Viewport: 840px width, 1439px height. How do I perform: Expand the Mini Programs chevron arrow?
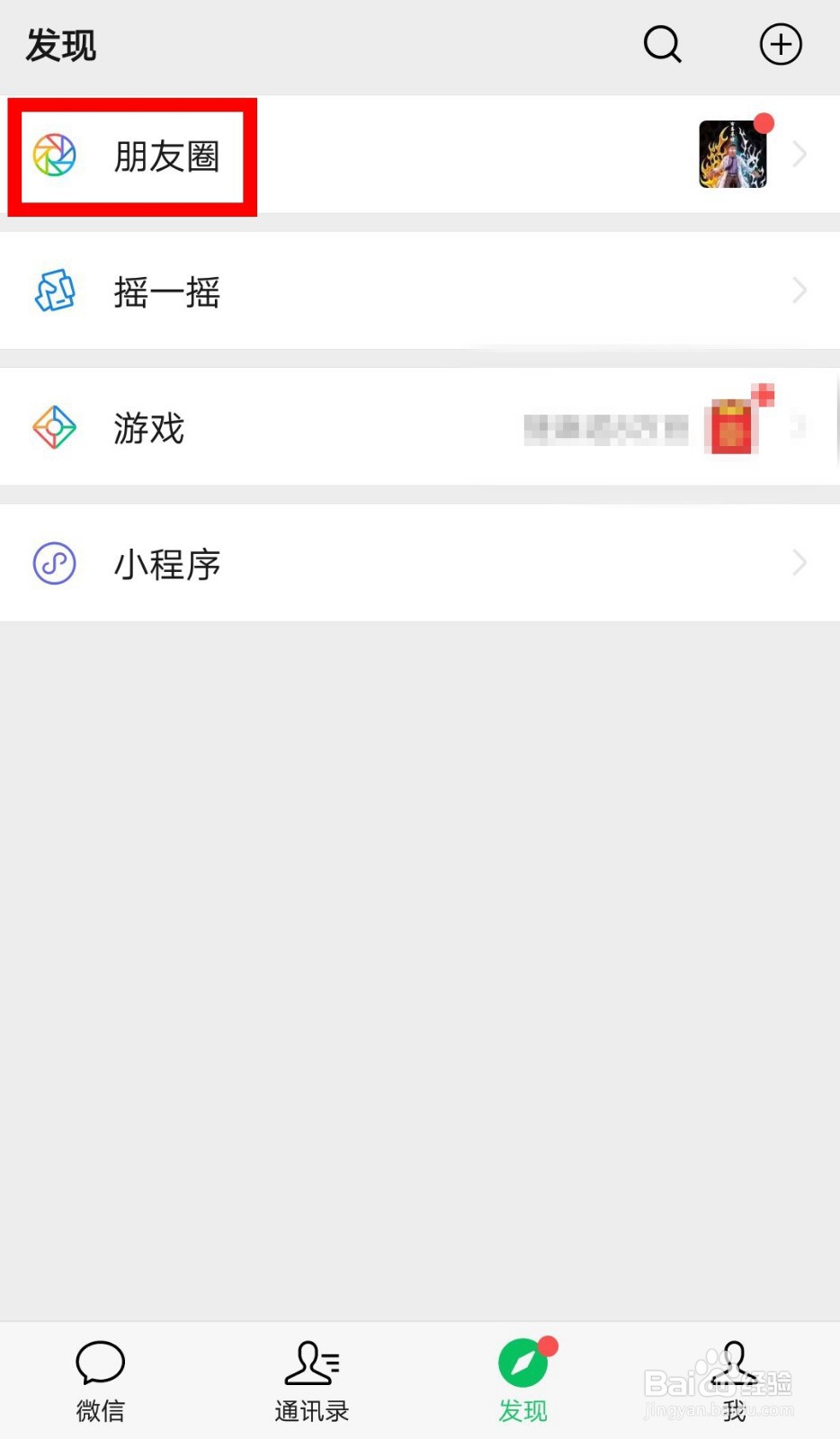point(799,563)
